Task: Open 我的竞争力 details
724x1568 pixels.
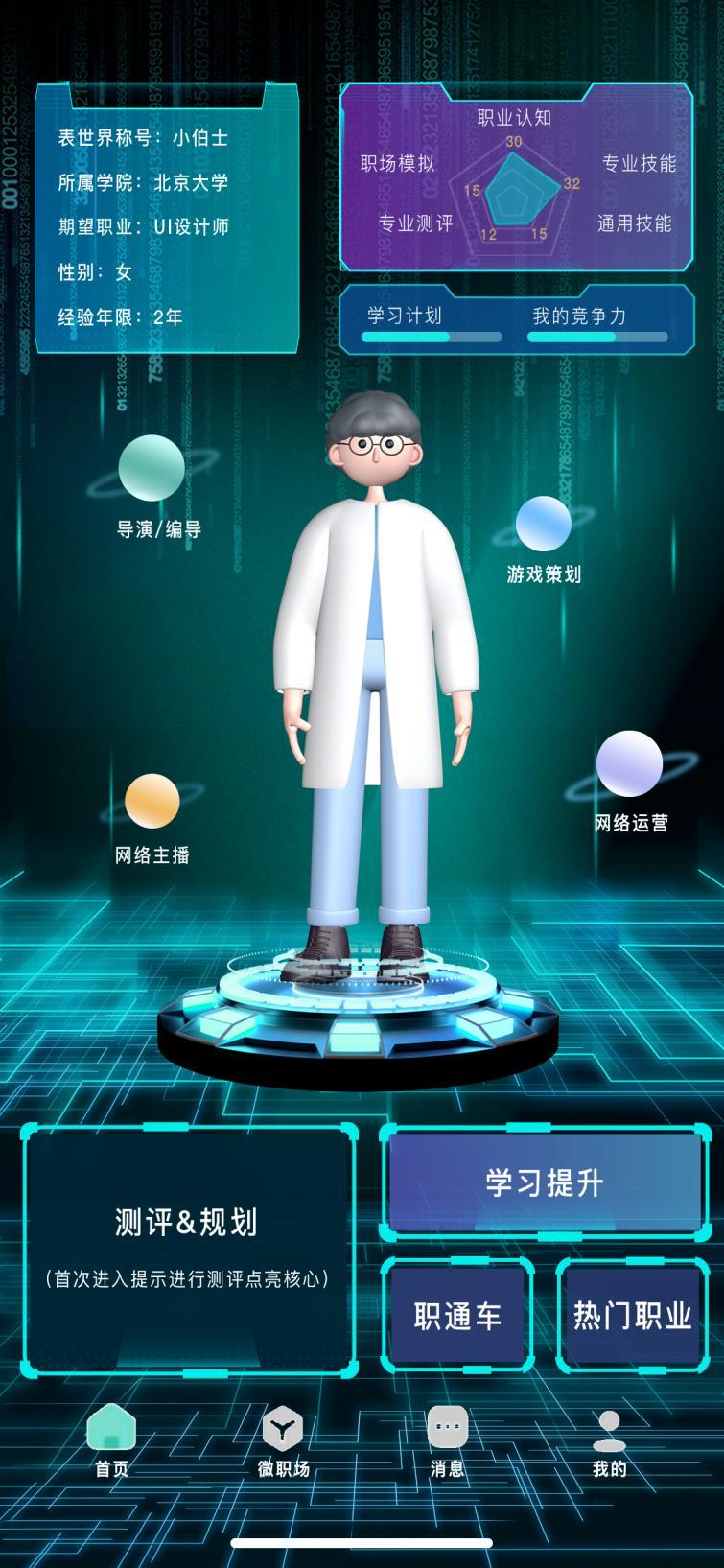Action: click(x=596, y=322)
